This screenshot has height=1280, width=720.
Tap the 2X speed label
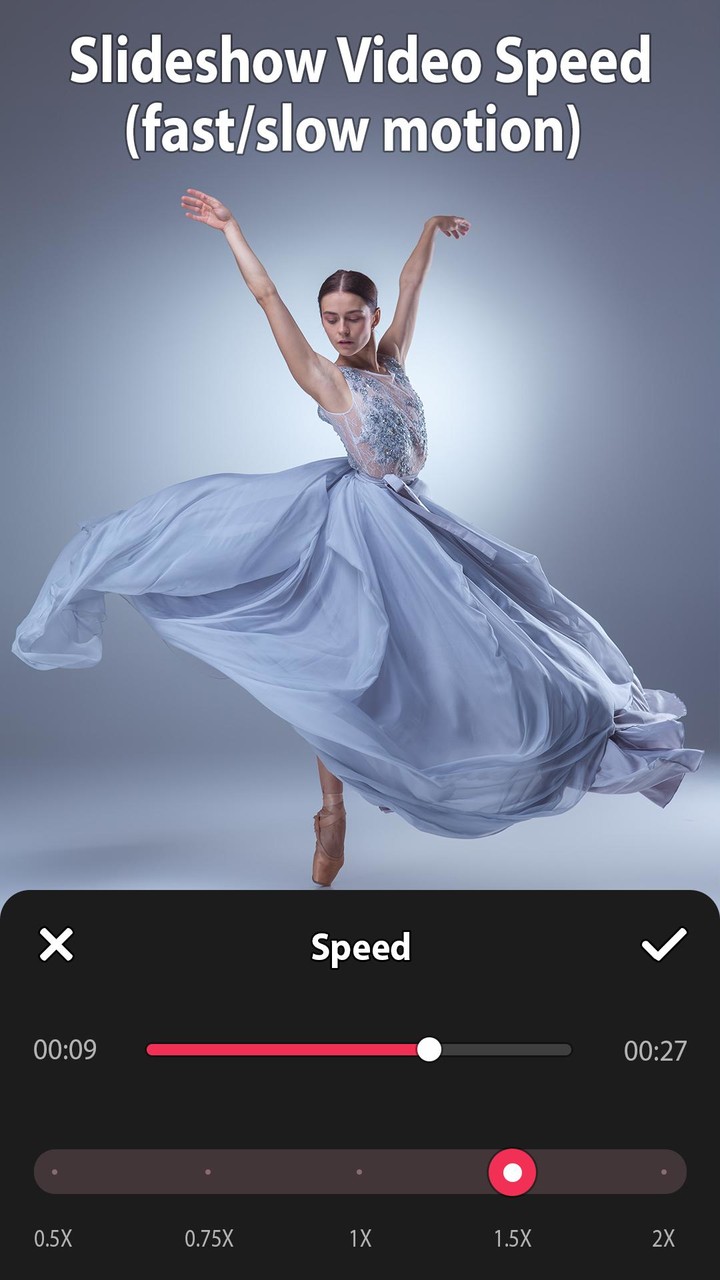(665, 1239)
